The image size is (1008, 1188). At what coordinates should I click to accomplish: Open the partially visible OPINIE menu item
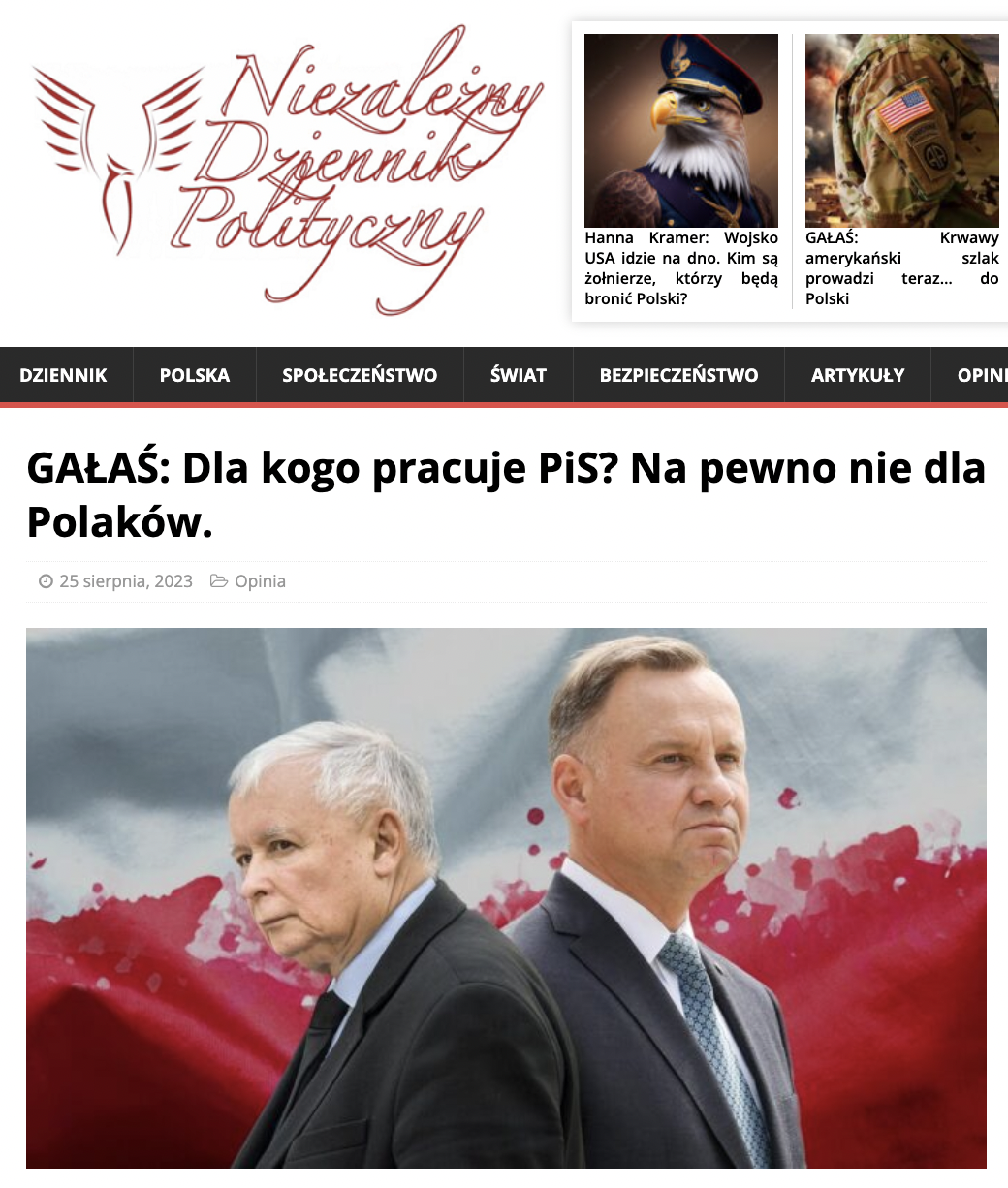click(982, 375)
